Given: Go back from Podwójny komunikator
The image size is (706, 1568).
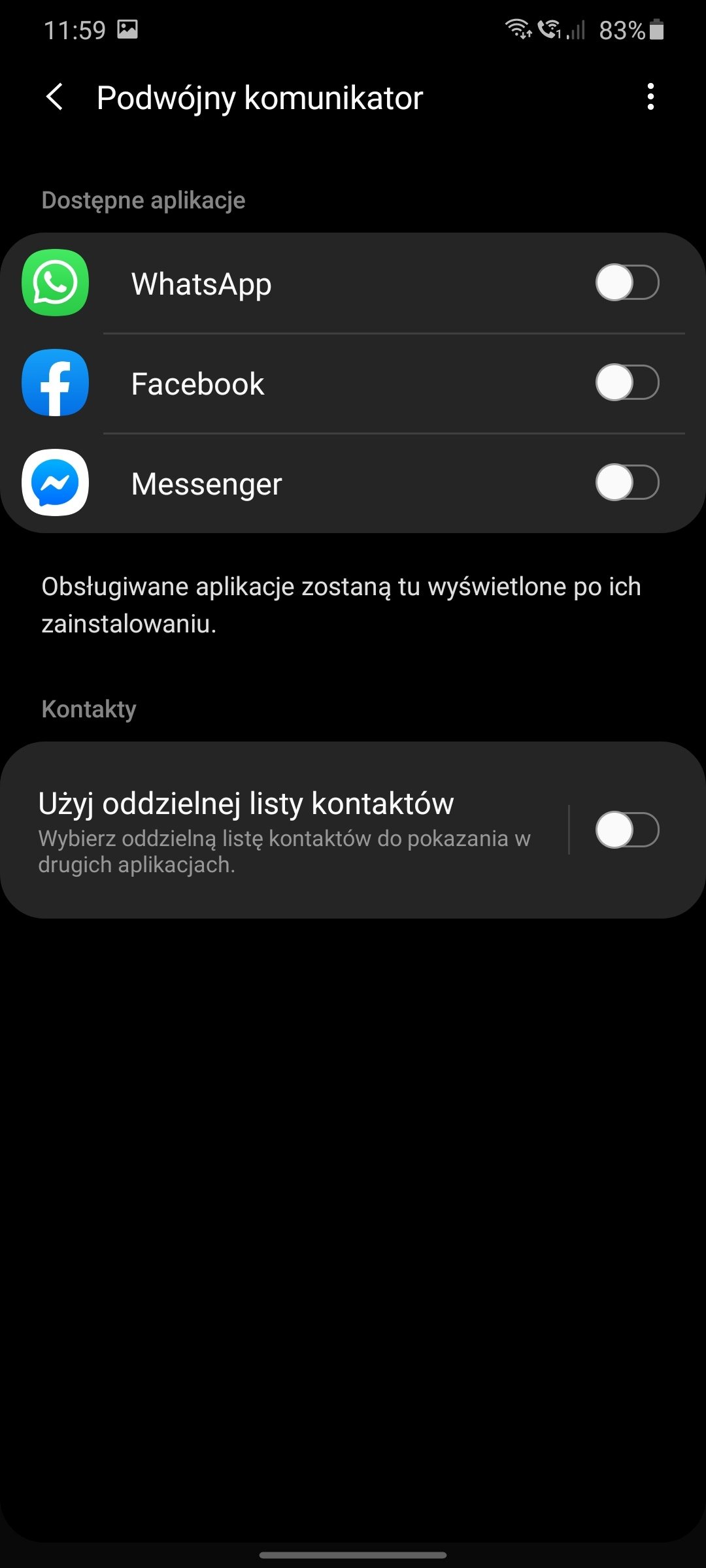Looking at the screenshot, I should pos(55,97).
